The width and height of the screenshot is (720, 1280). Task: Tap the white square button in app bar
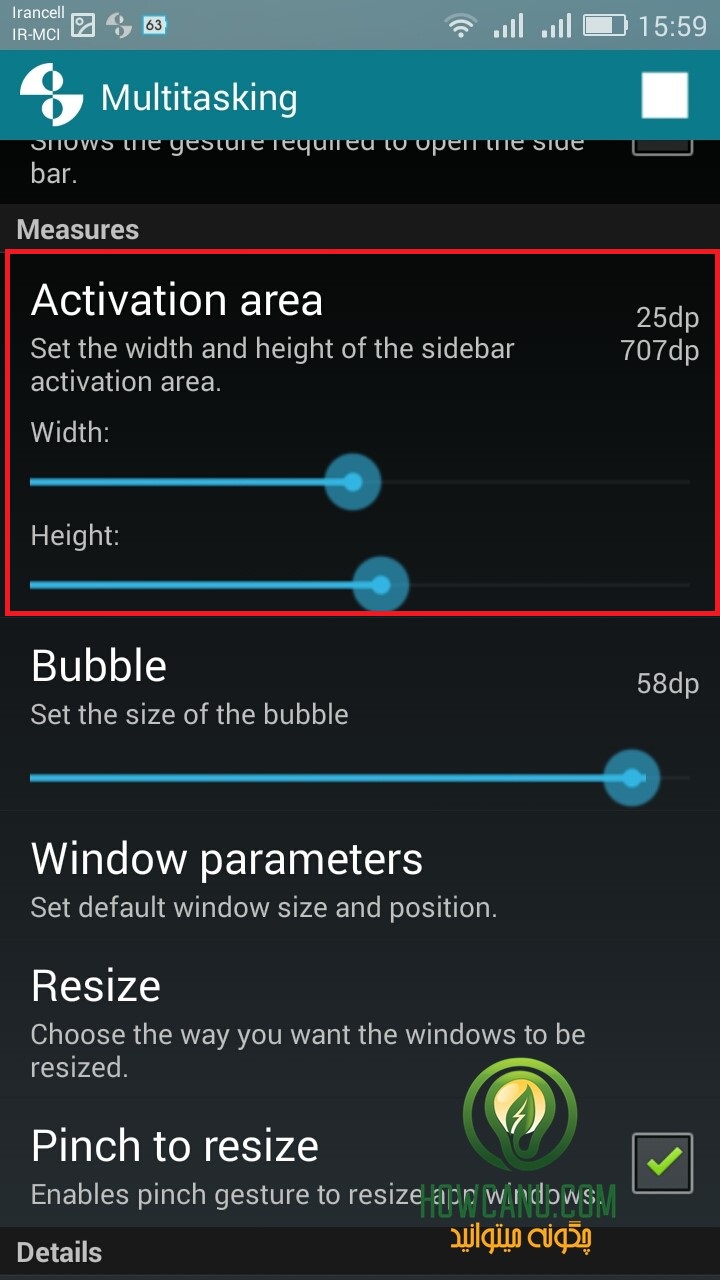click(665, 96)
